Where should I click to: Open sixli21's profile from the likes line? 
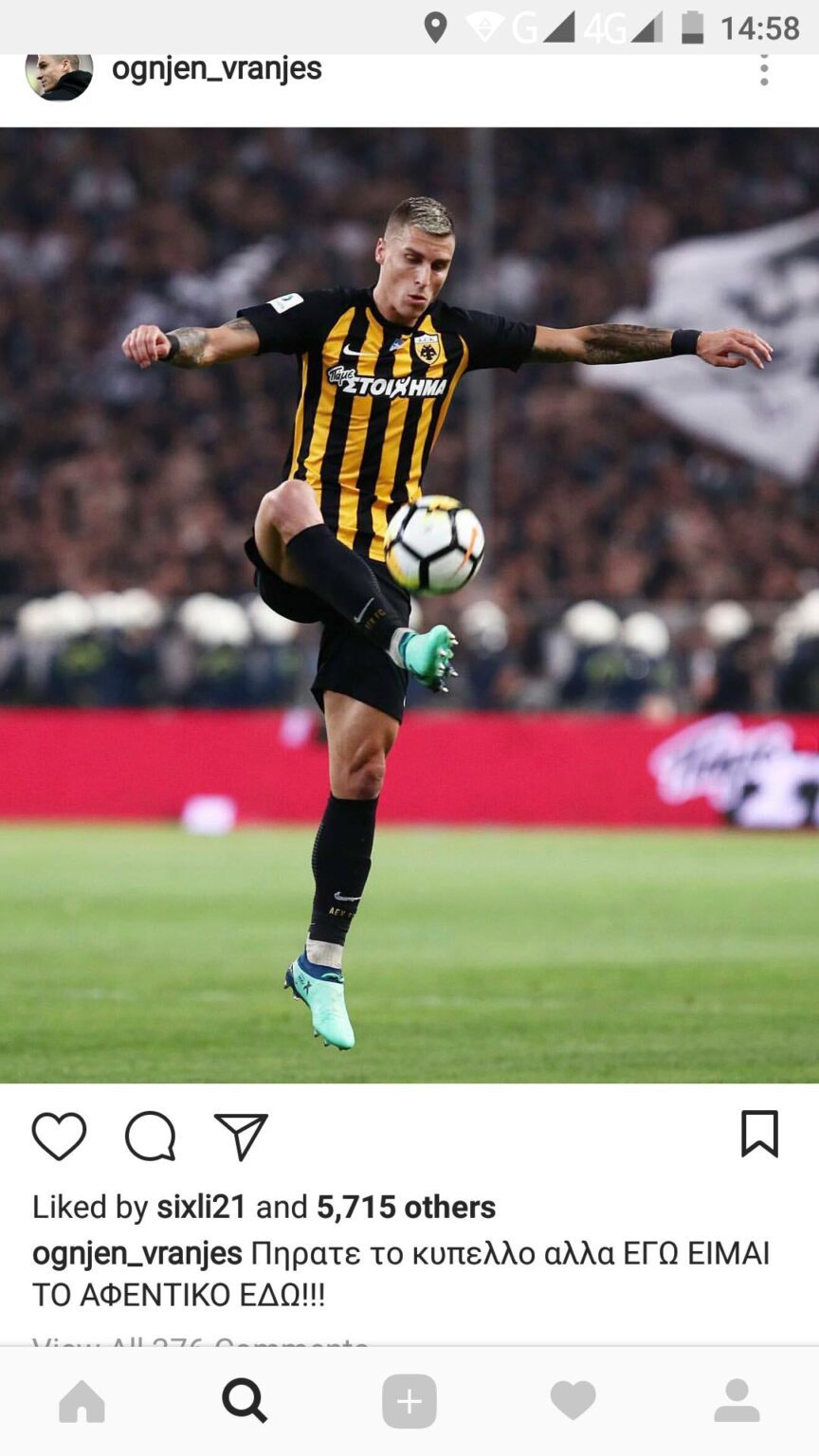point(201,1207)
